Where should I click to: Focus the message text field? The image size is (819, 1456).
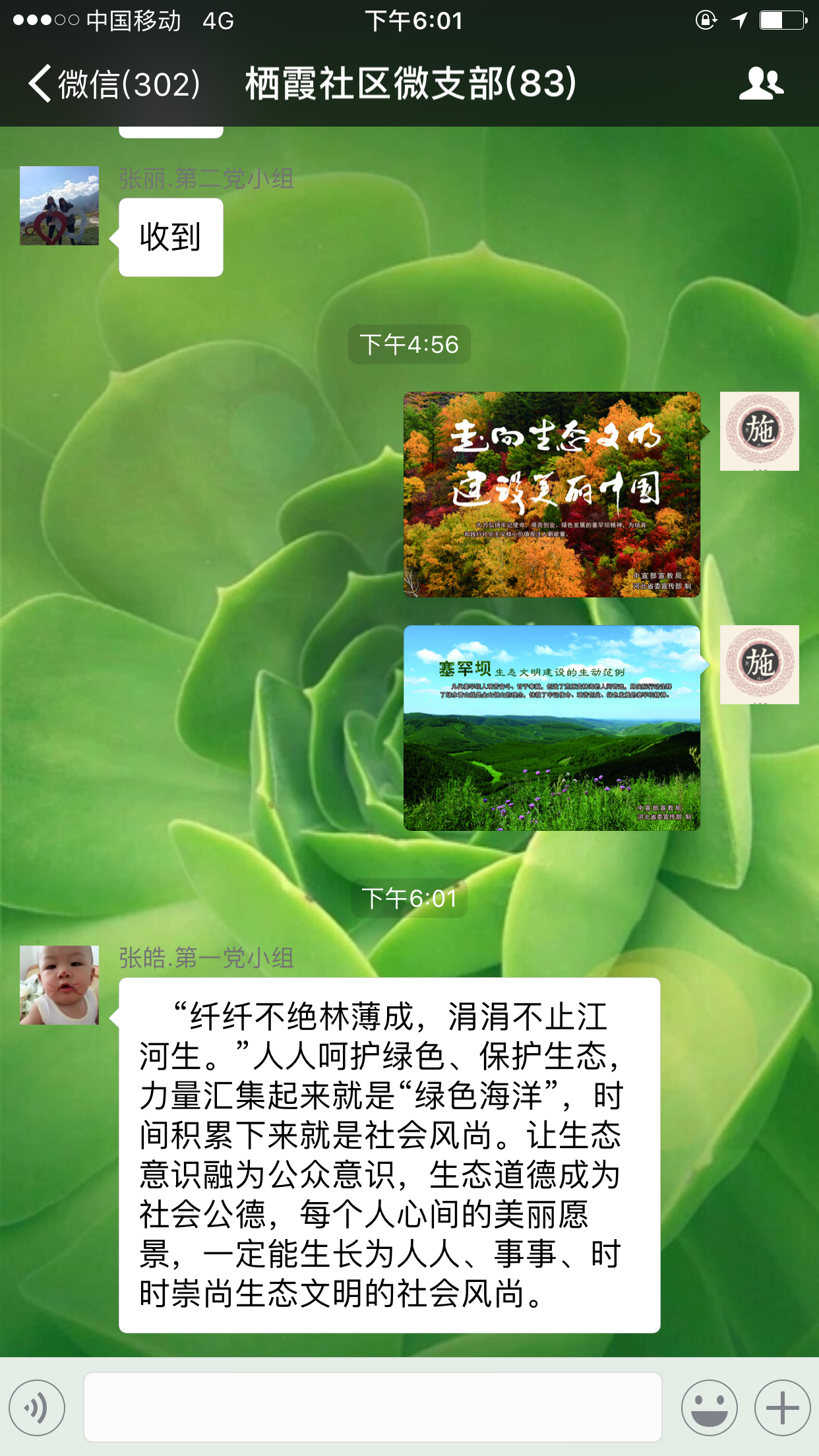click(373, 1407)
